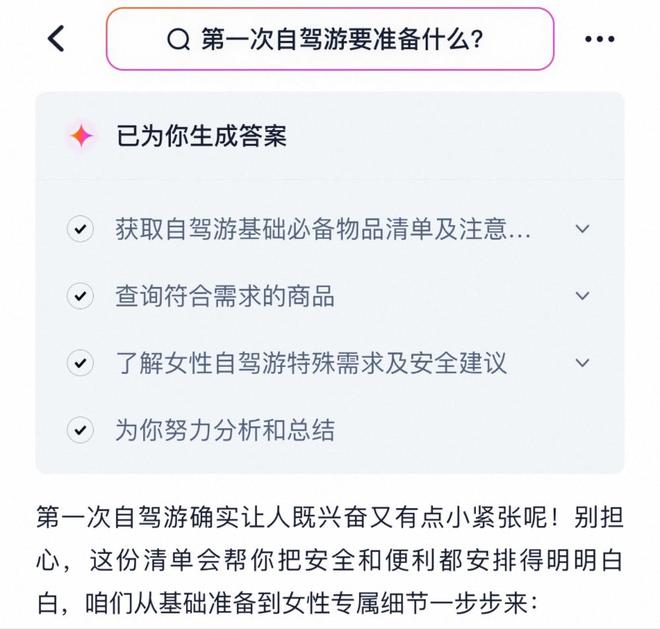Expand the 查询符合需求的商品 step

pos(582,296)
